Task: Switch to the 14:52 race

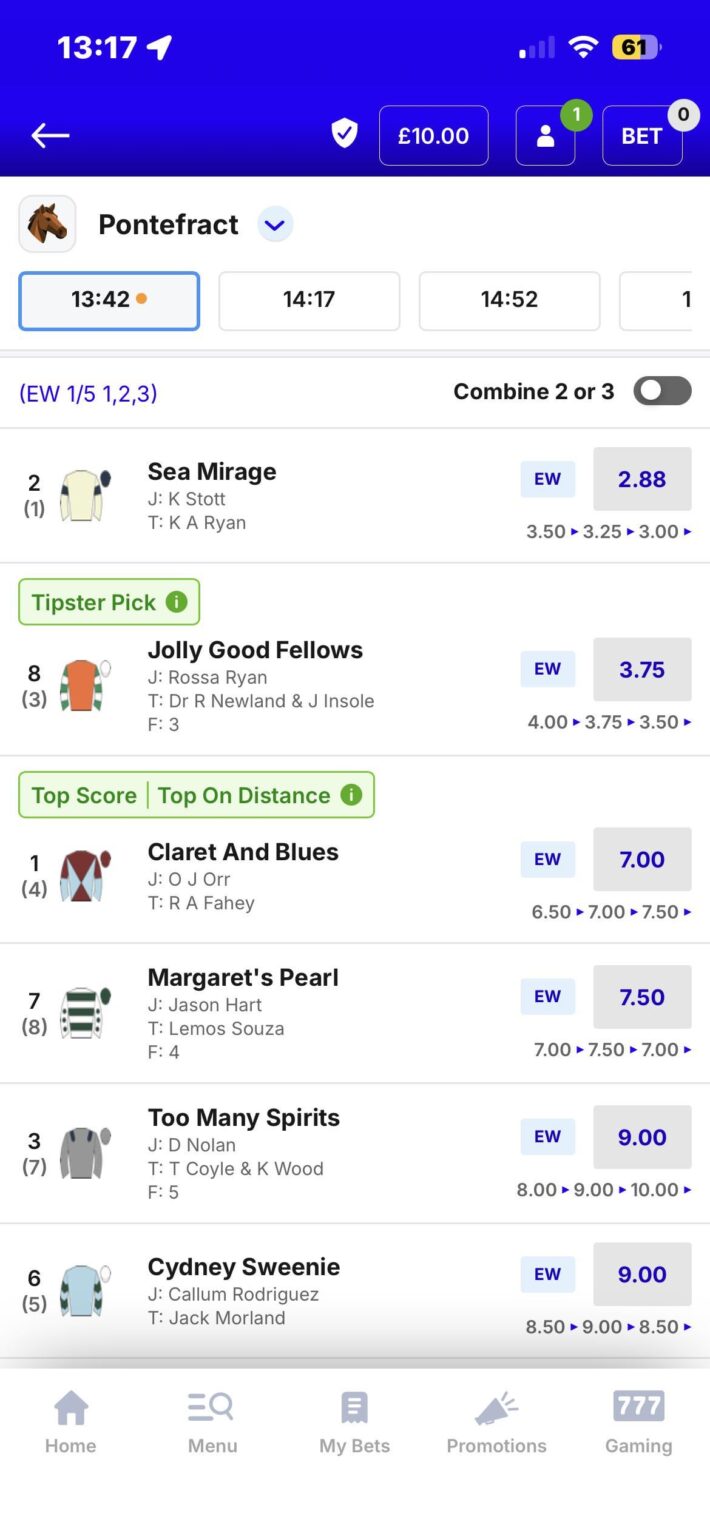Action: [509, 300]
